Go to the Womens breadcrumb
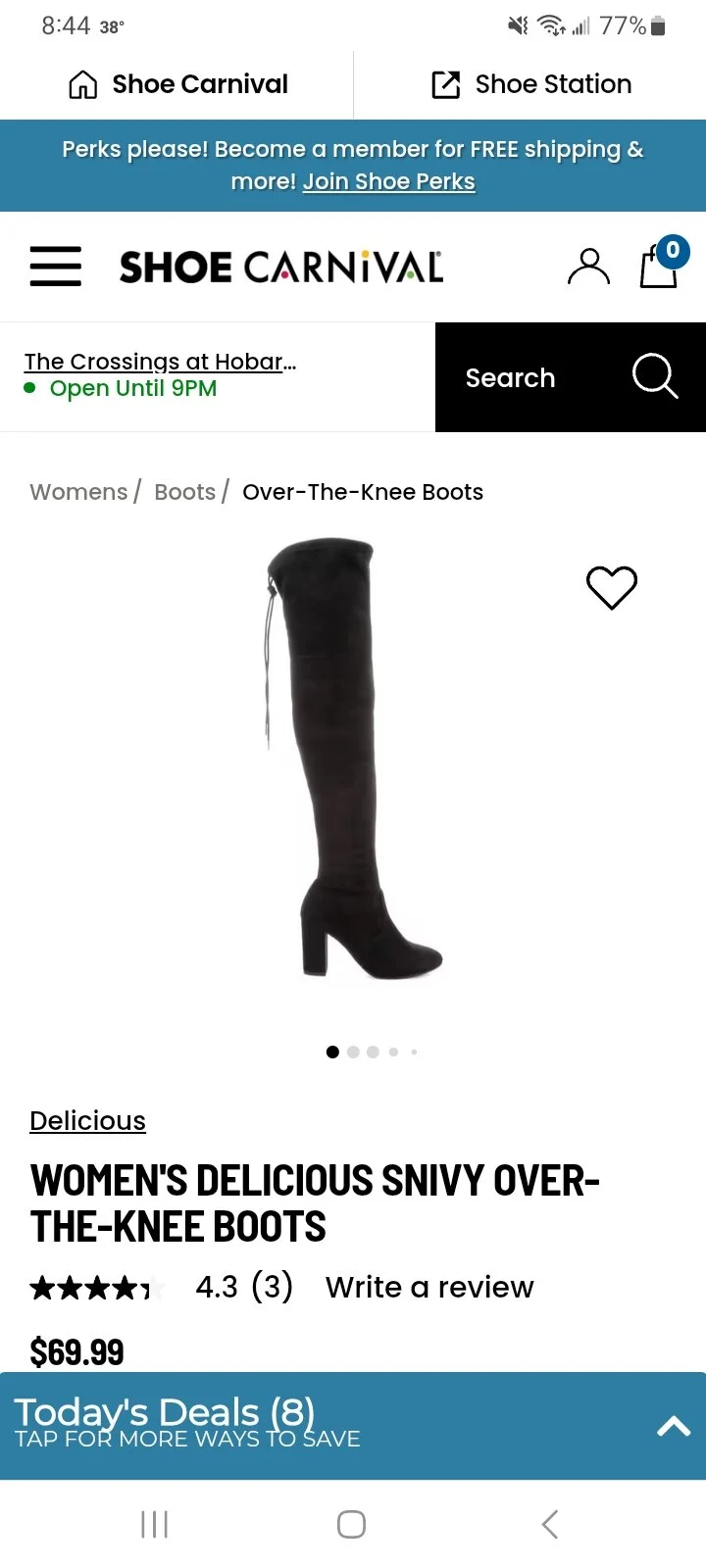706x1568 pixels. (78, 492)
